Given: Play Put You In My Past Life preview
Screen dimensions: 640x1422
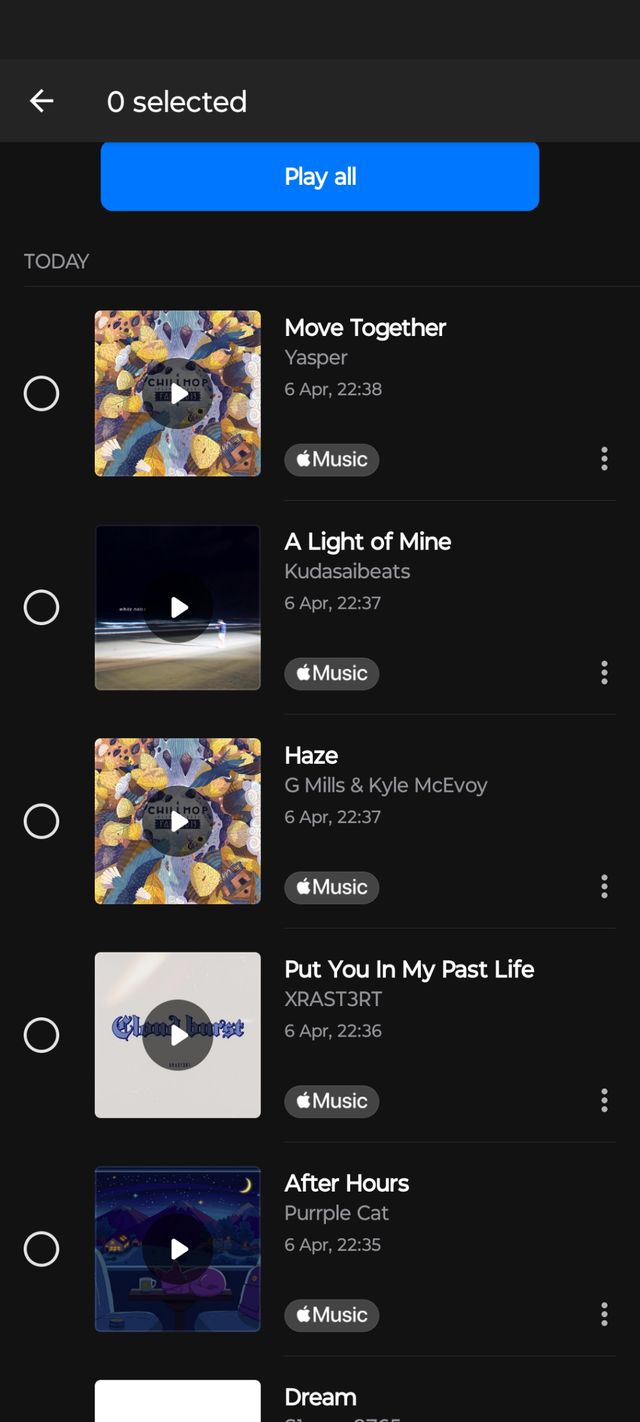Looking at the screenshot, I should click(178, 1035).
